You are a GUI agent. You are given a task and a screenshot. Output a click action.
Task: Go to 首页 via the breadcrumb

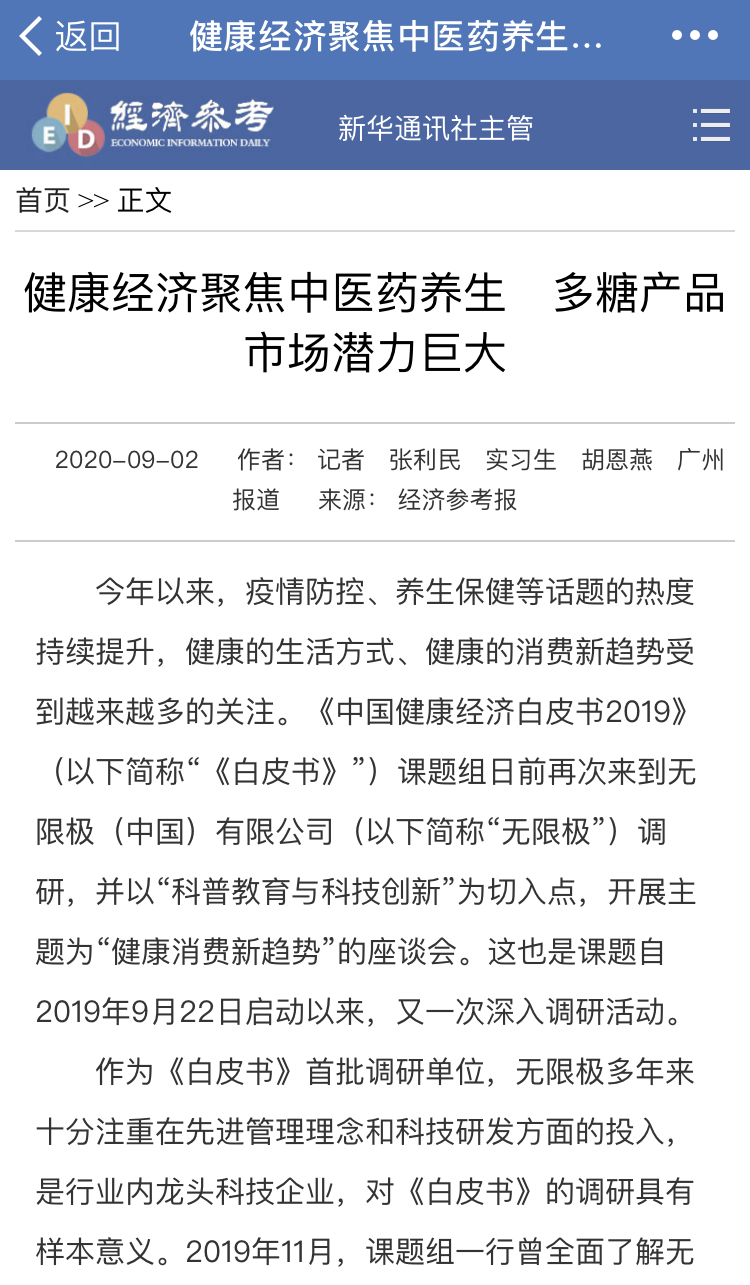click(x=43, y=200)
